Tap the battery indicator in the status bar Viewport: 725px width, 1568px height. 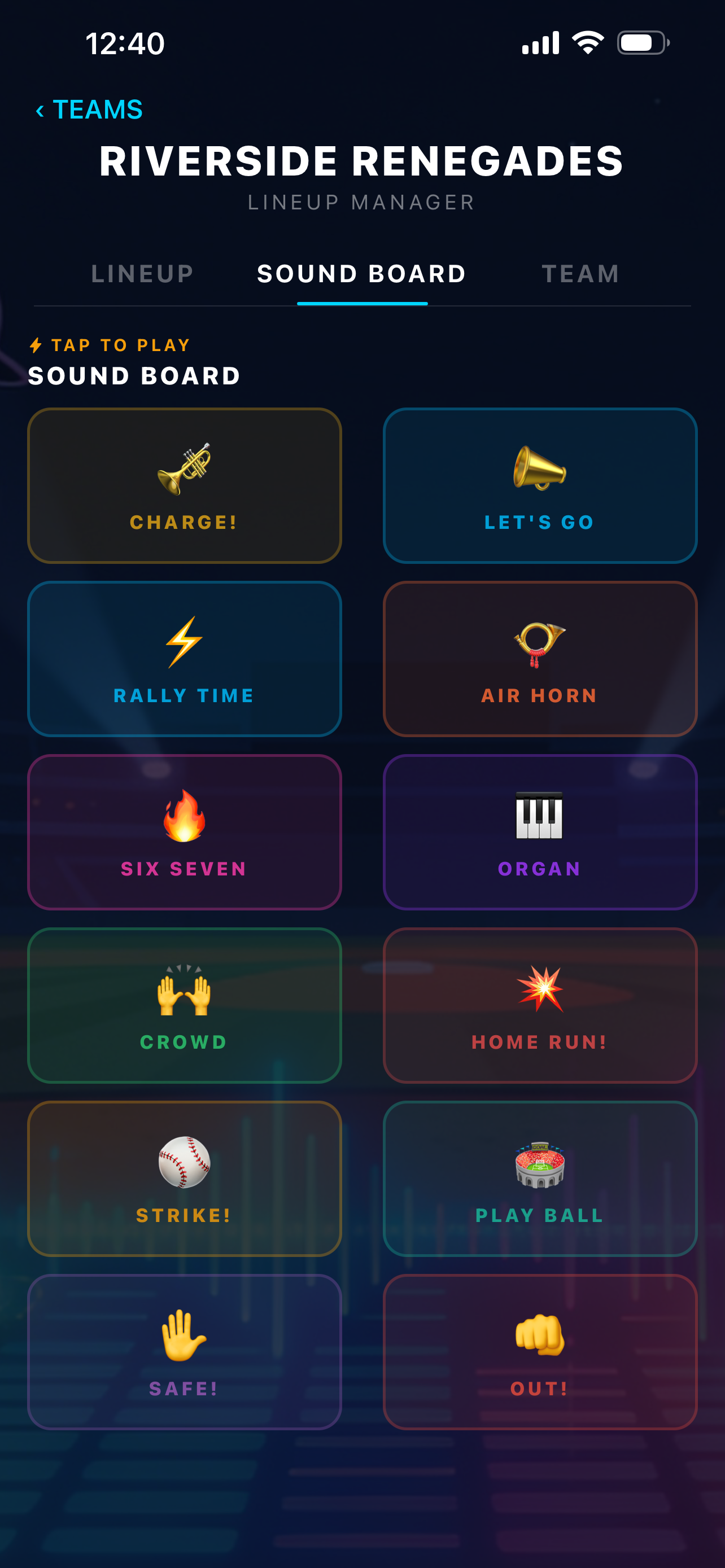click(643, 42)
